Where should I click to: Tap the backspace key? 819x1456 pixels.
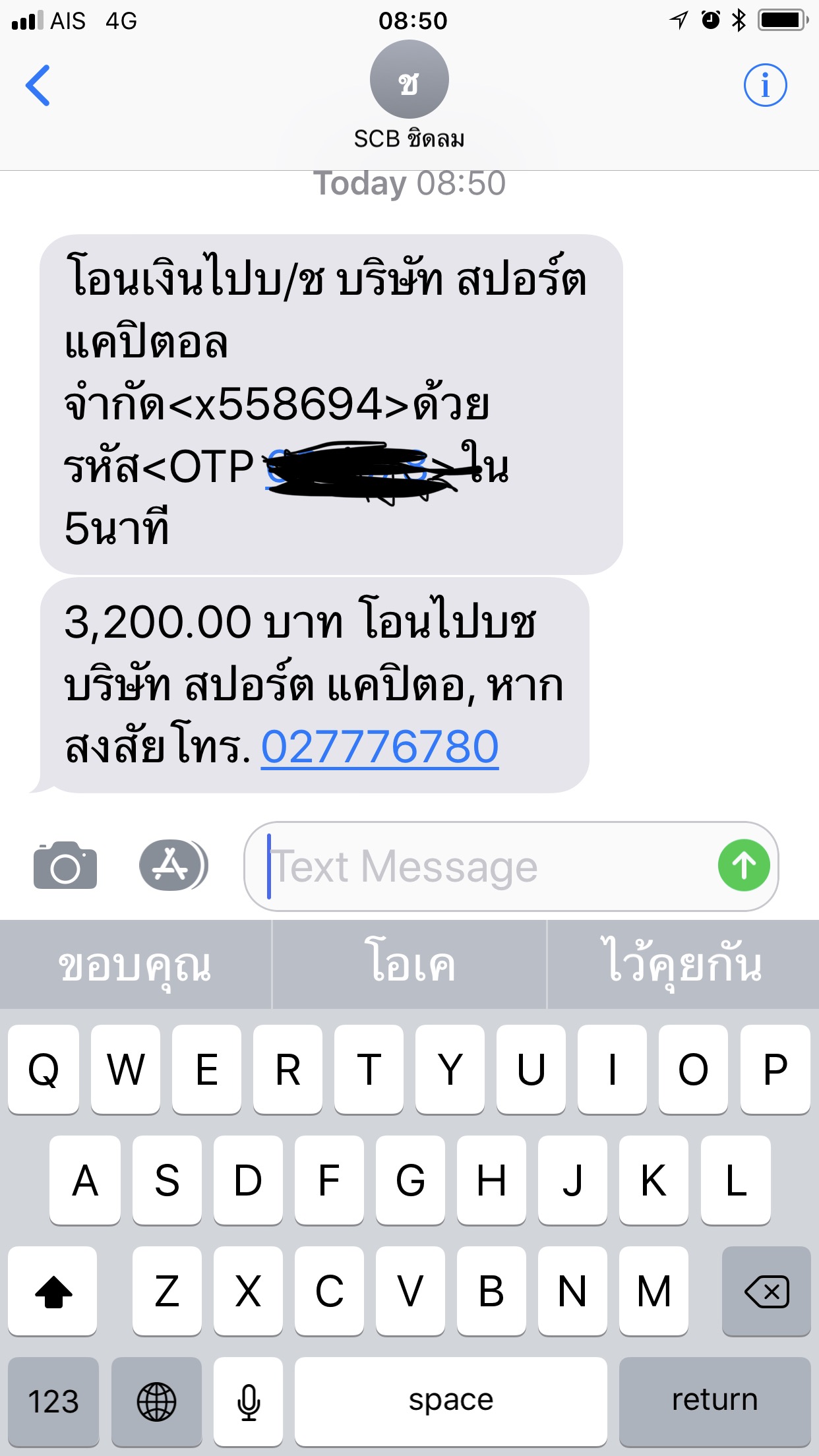(766, 1291)
